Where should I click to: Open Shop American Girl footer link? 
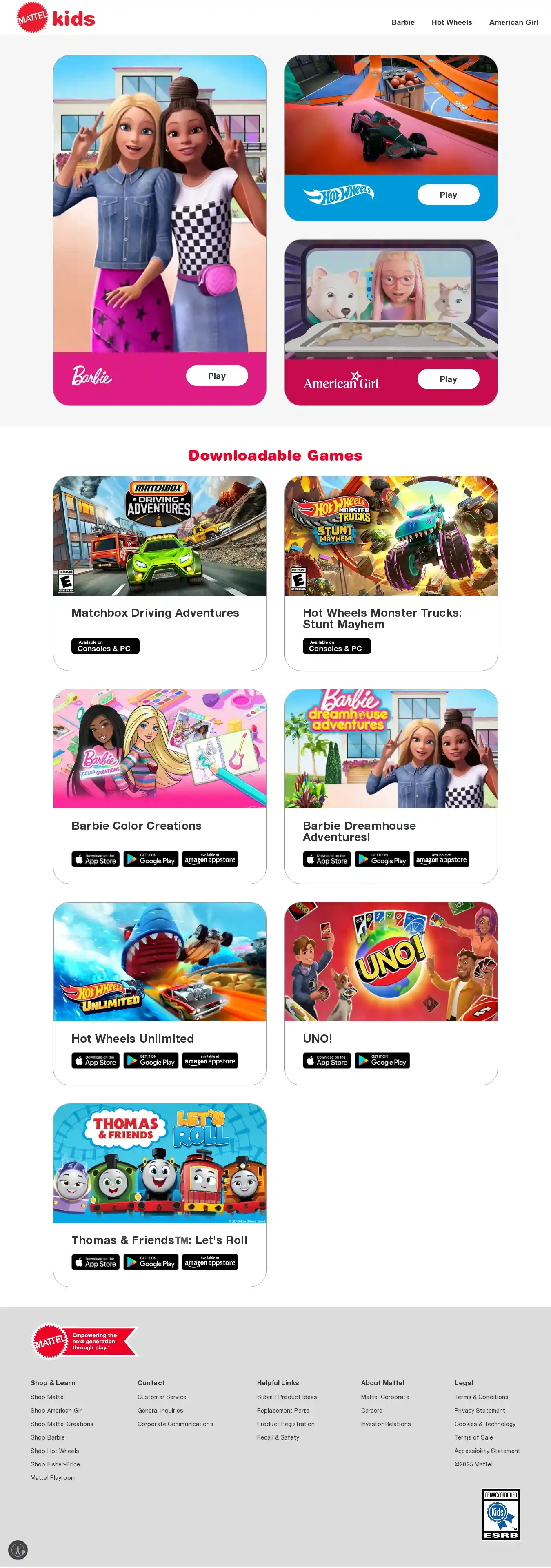point(57,1411)
